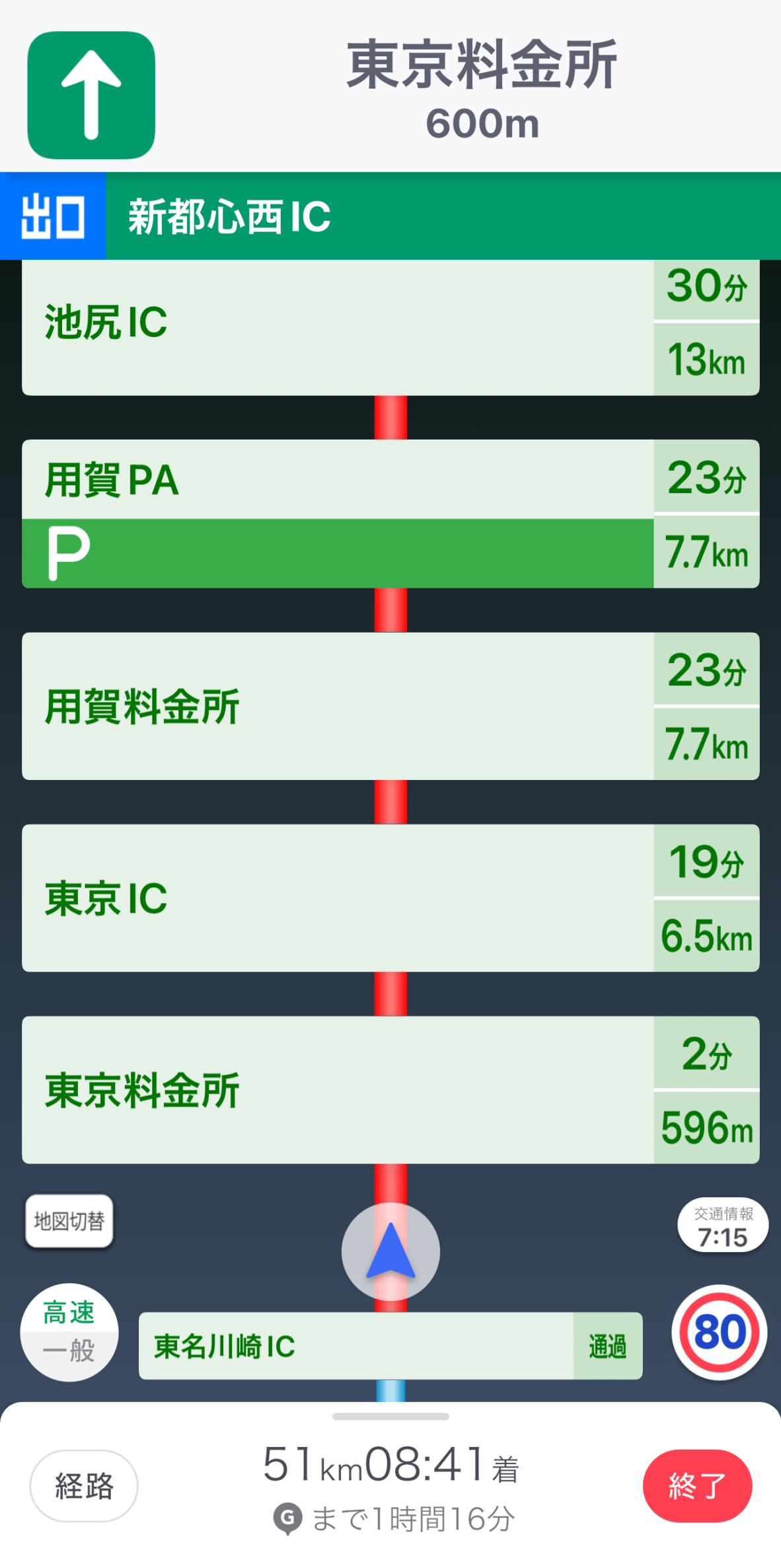Viewport: 781px width, 1568px height.
Task: Tap the 新都心西IC exit banner
Action: pyautogui.click(x=390, y=216)
